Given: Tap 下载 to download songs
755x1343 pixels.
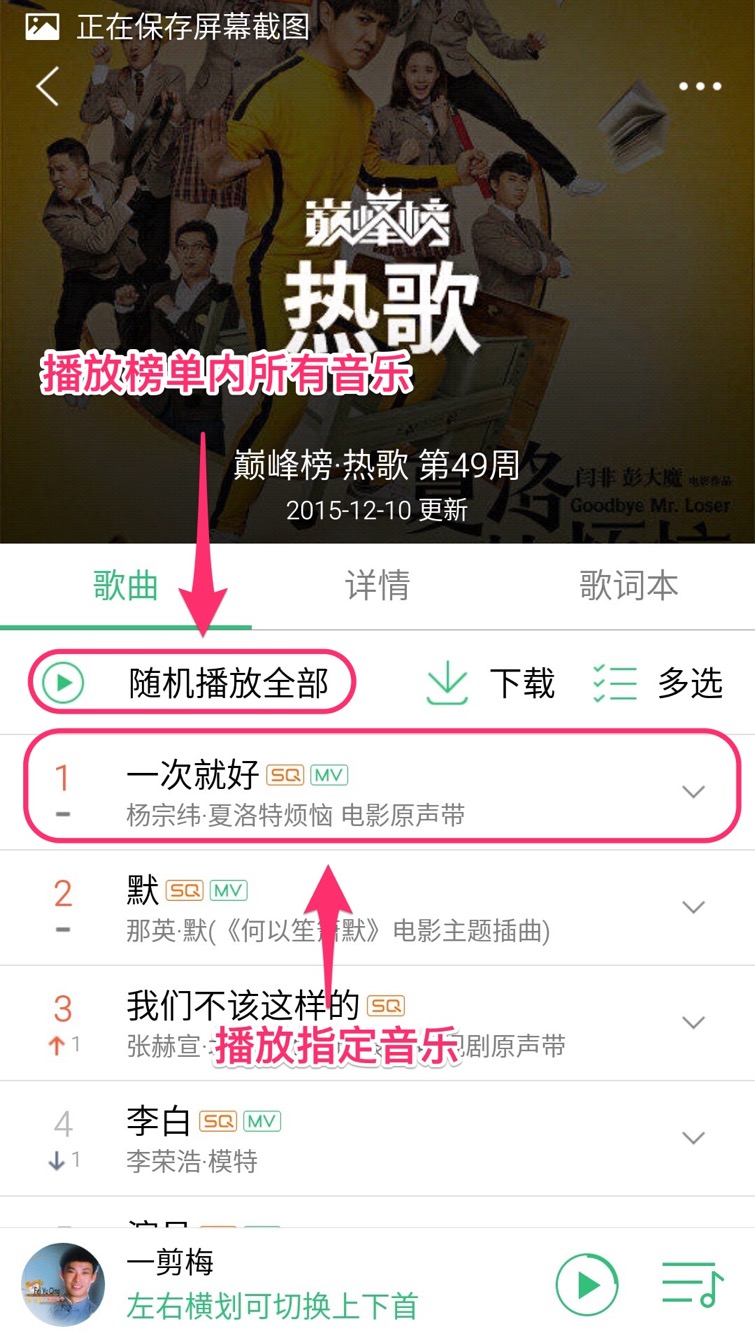Looking at the screenshot, I should point(490,683).
